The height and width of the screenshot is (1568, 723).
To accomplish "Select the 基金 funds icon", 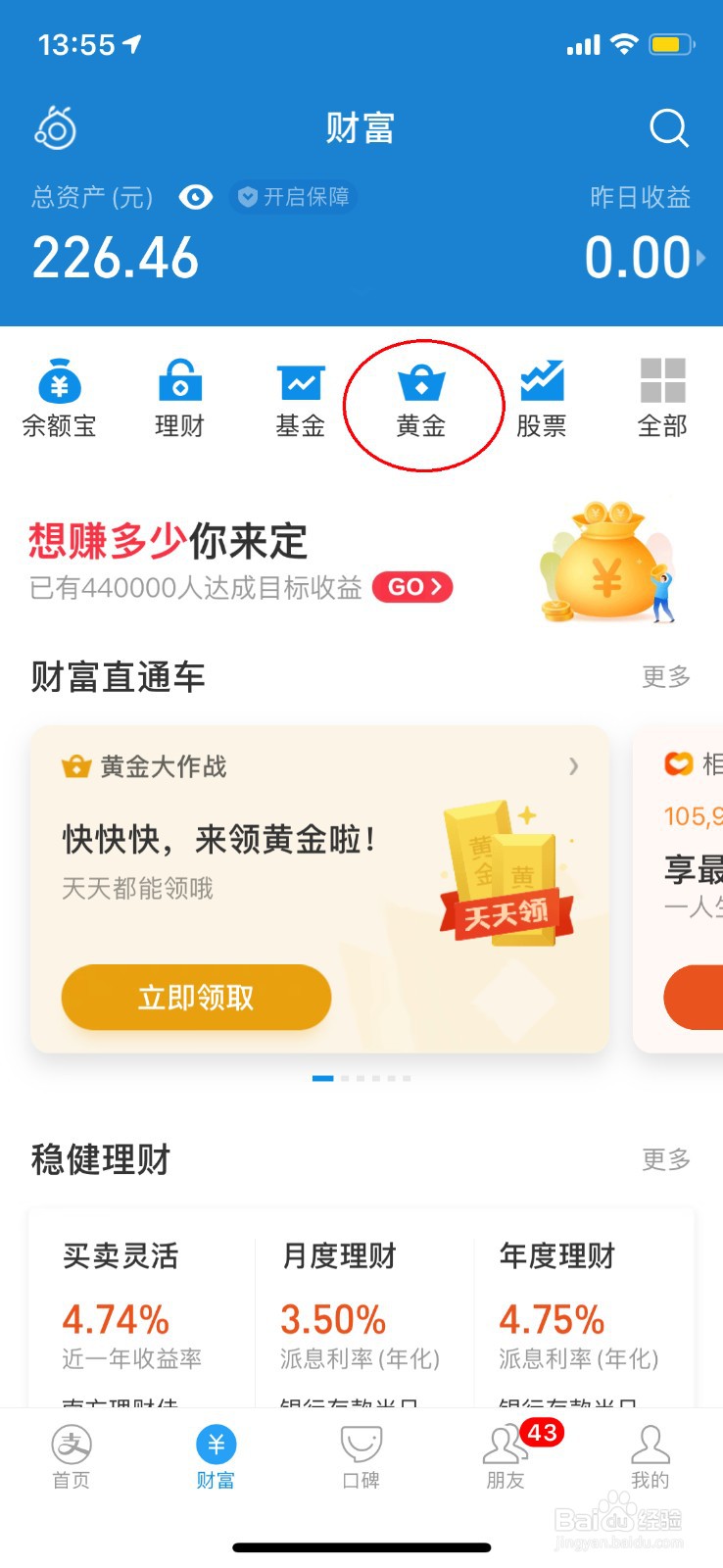I will tap(300, 397).
